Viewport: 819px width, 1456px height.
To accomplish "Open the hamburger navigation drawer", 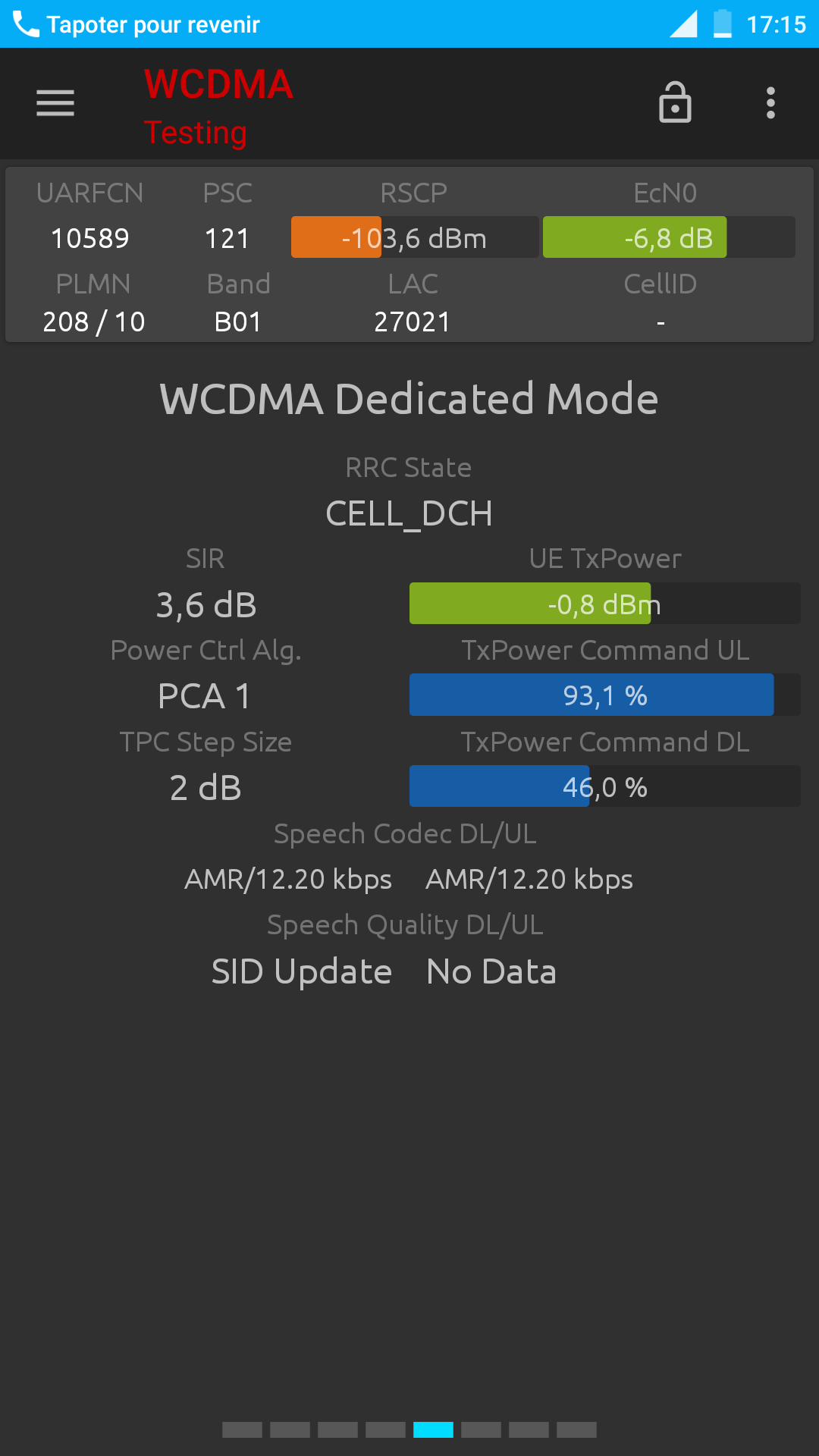I will pos(55,103).
